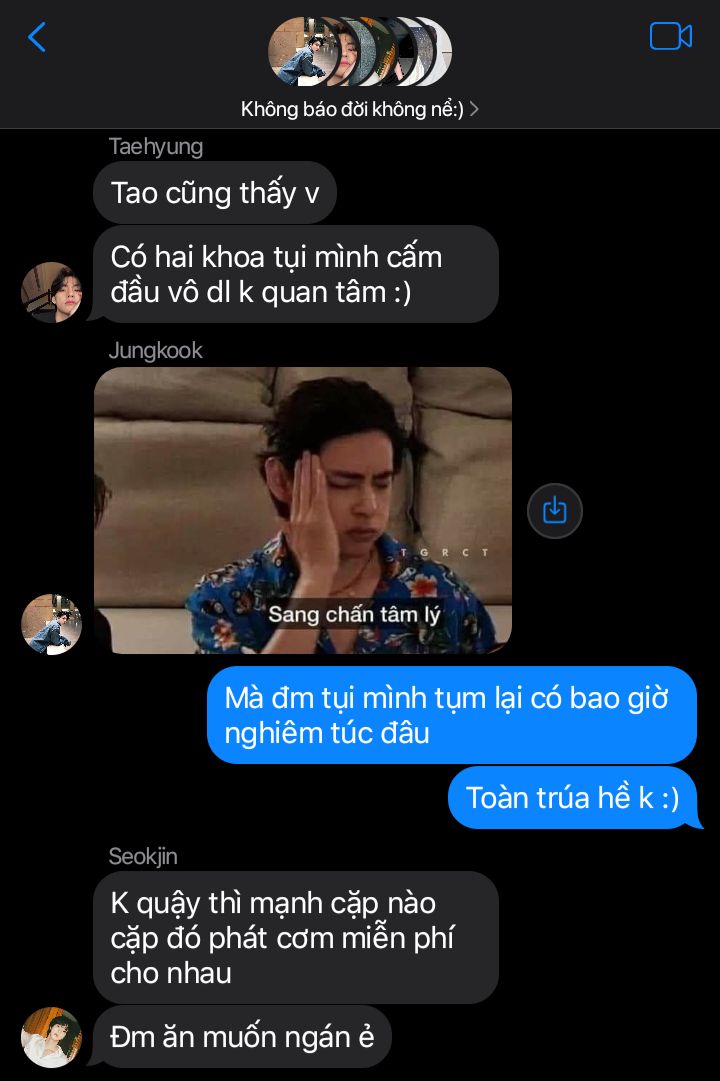The image size is (720, 1081).
Task: Open Taehyung's profile picture
Action: (51, 292)
